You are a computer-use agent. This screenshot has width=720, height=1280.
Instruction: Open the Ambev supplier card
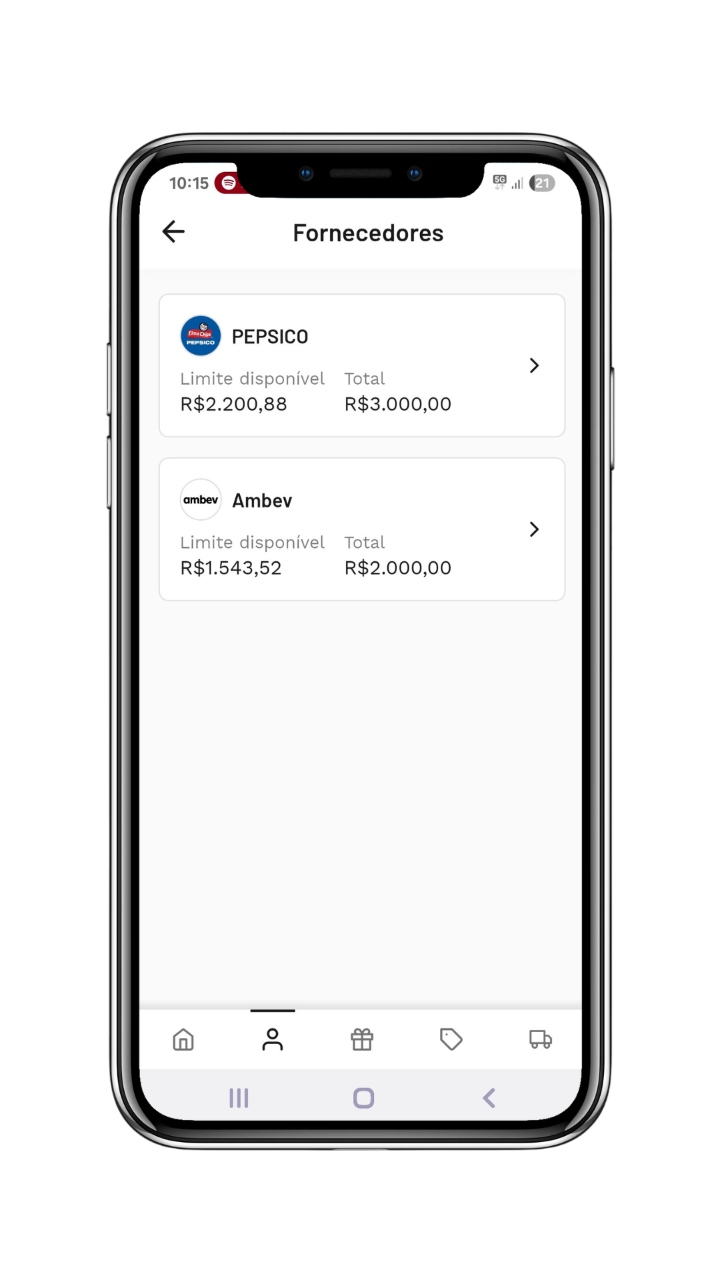362,529
